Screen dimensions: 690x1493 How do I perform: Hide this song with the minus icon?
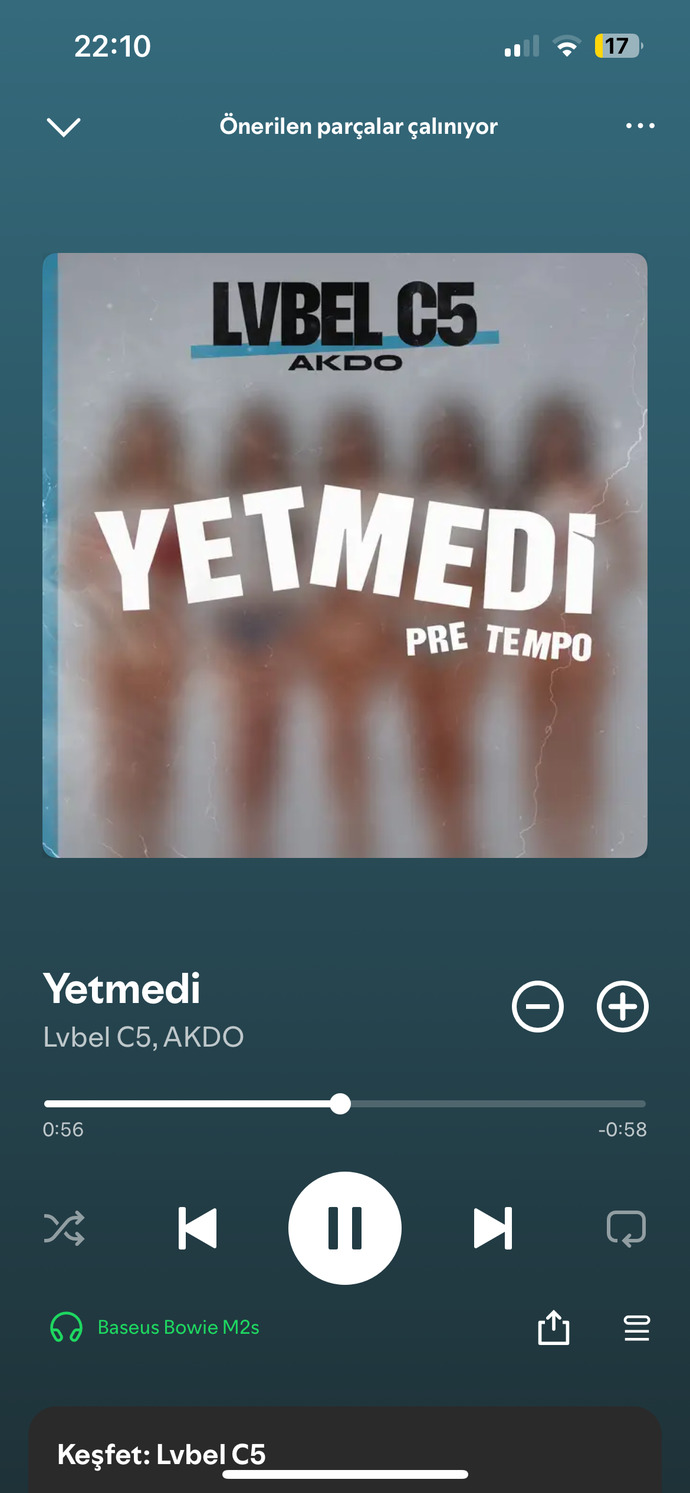click(538, 1007)
